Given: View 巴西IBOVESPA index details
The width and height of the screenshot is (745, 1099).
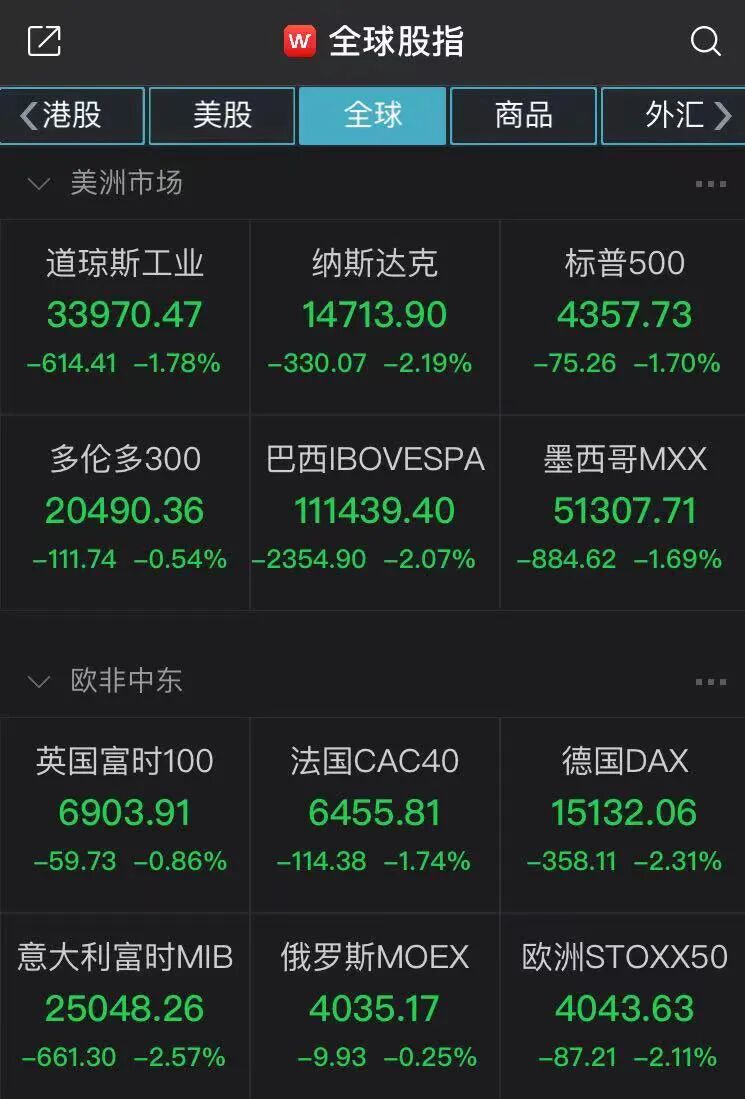Looking at the screenshot, I should 374,512.
